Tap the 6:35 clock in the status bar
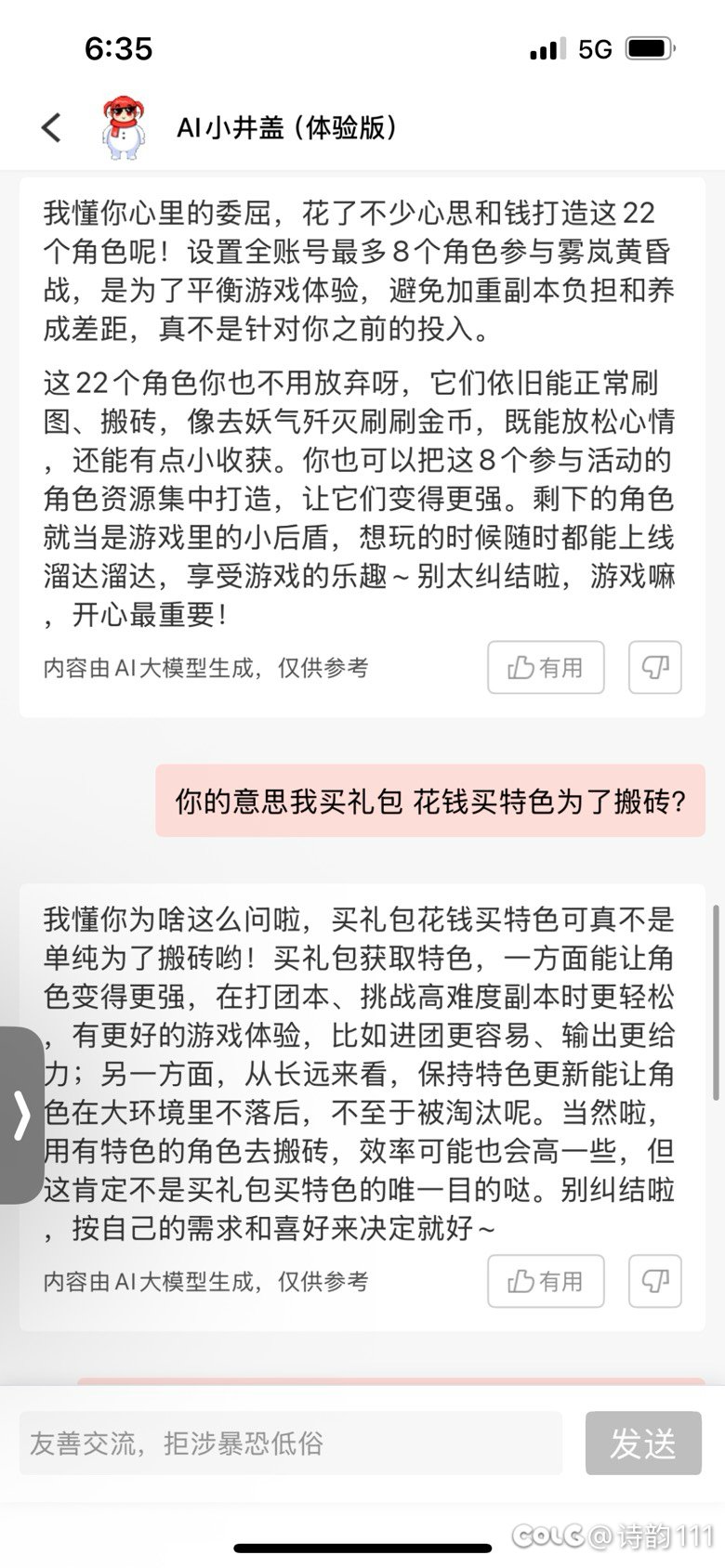Image resolution: width=725 pixels, height=1568 pixels. click(119, 48)
